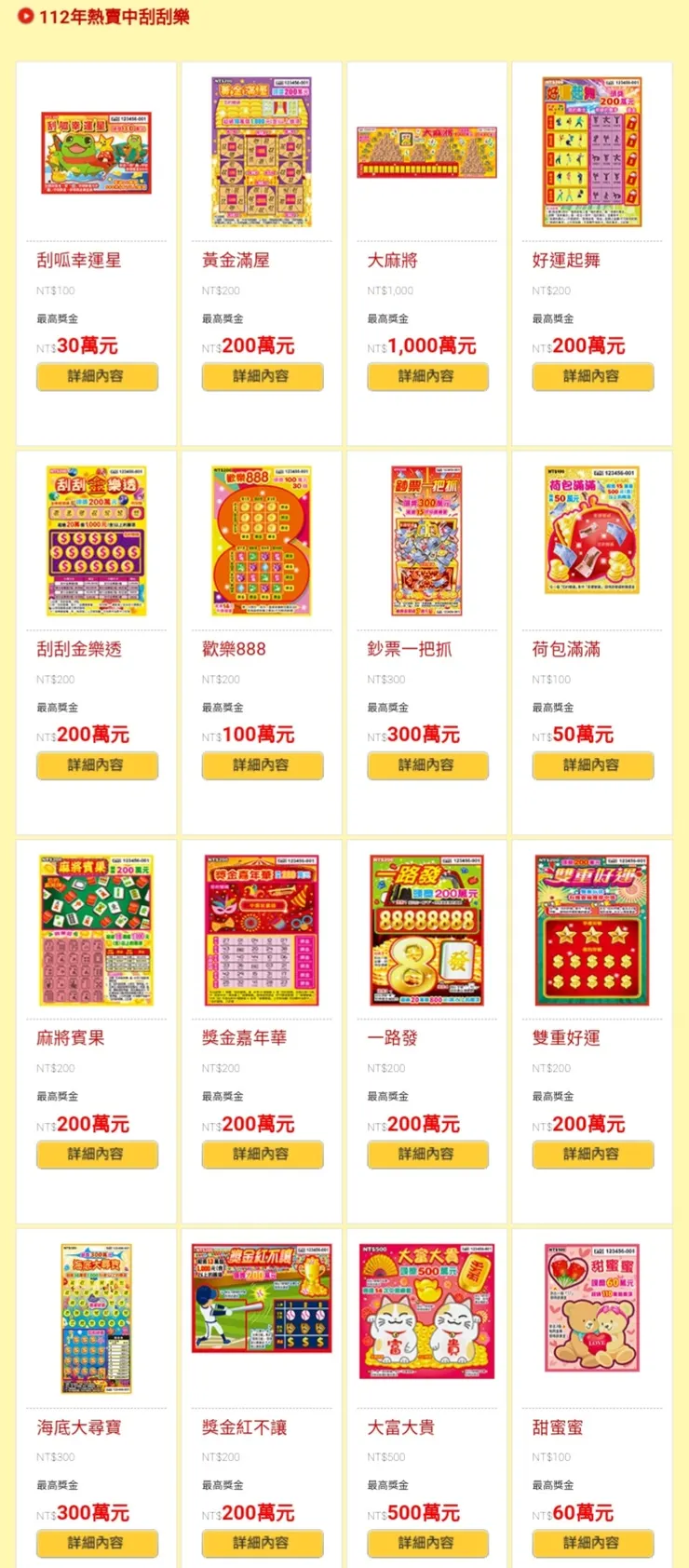Screen dimensions: 689x1568
Task: Open 海底大尋寶 詳細內容
Action: tap(97, 1543)
